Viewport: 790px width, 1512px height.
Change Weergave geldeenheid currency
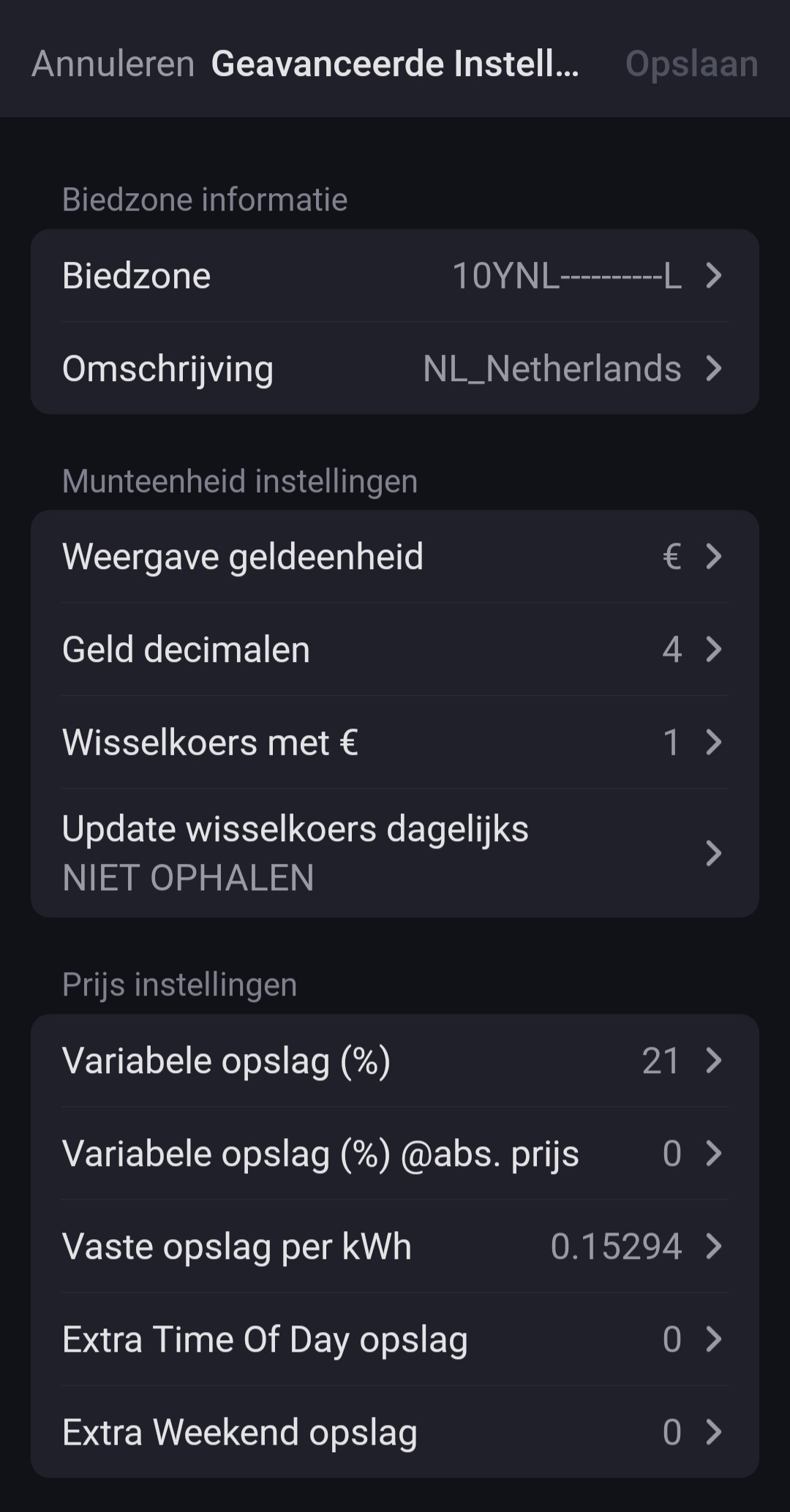394,557
